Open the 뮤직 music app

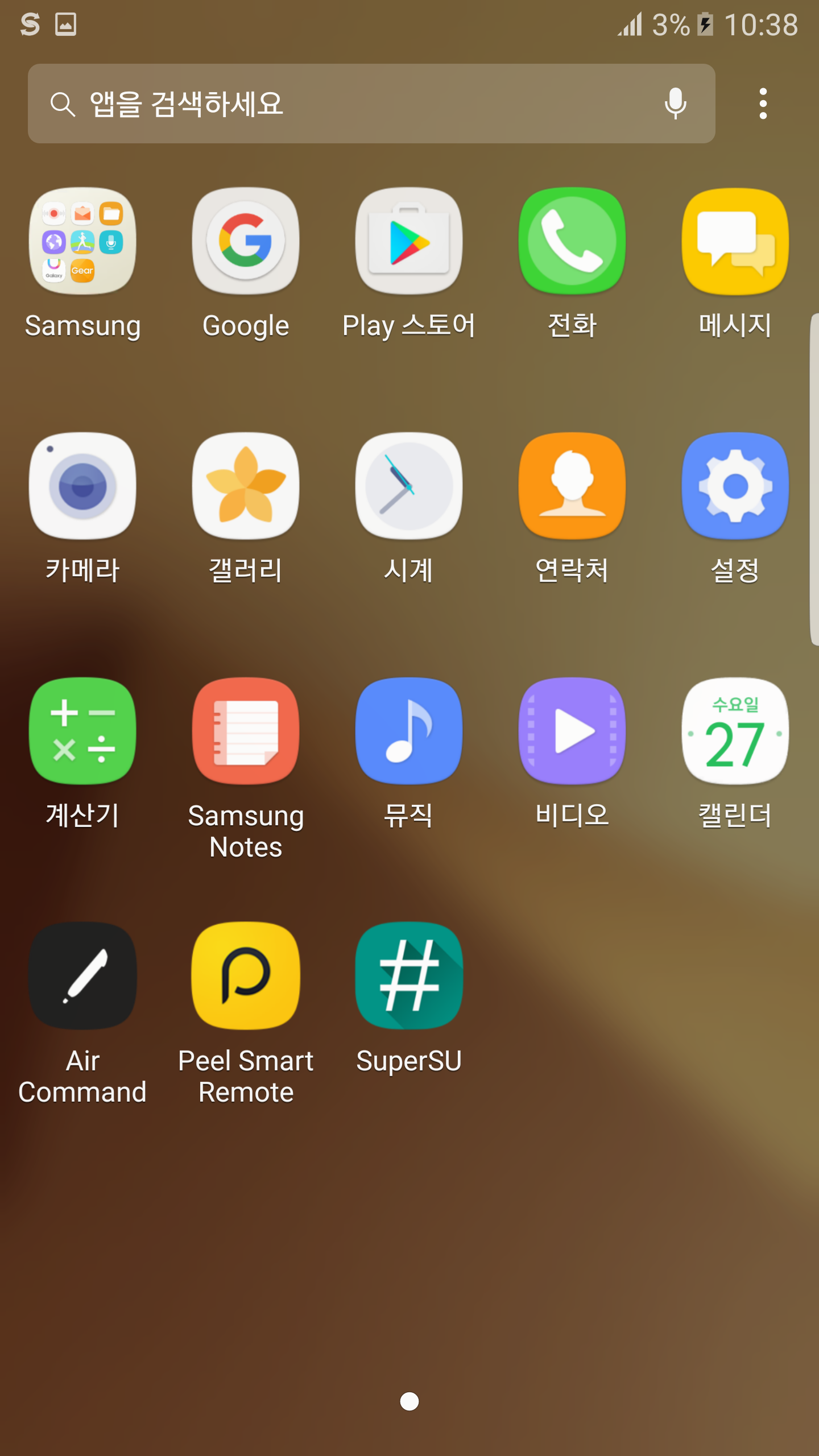point(409,731)
